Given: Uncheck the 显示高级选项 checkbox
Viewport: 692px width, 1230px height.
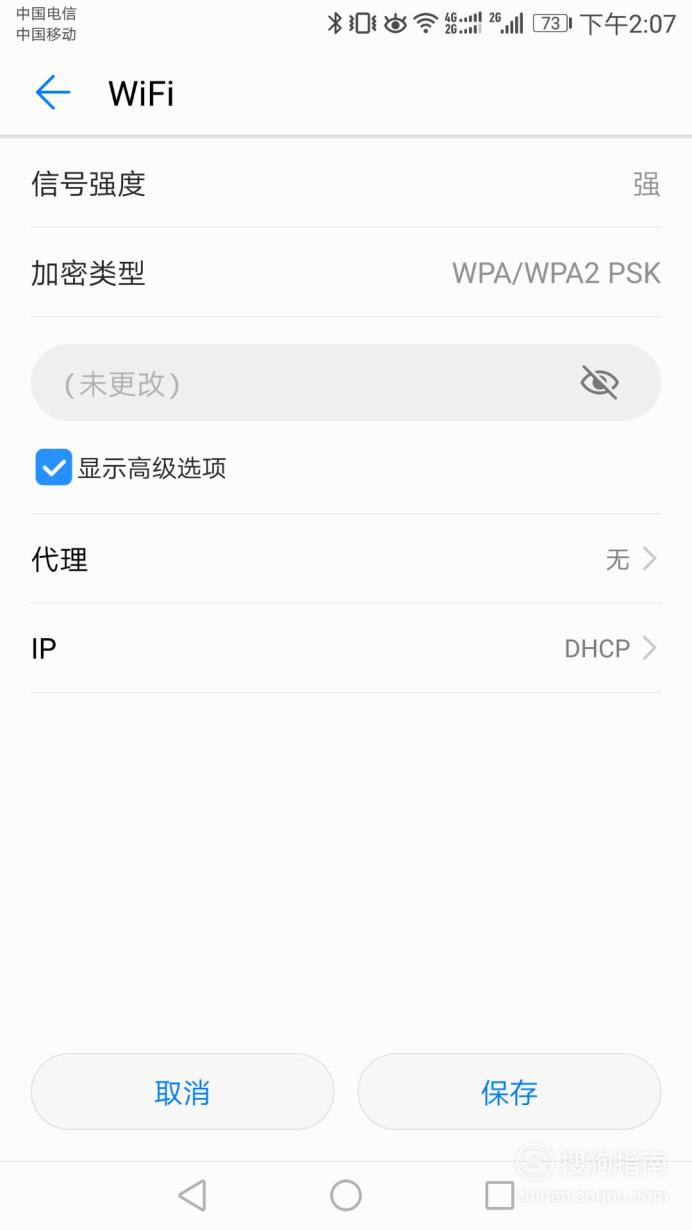Looking at the screenshot, I should point(54,467).
